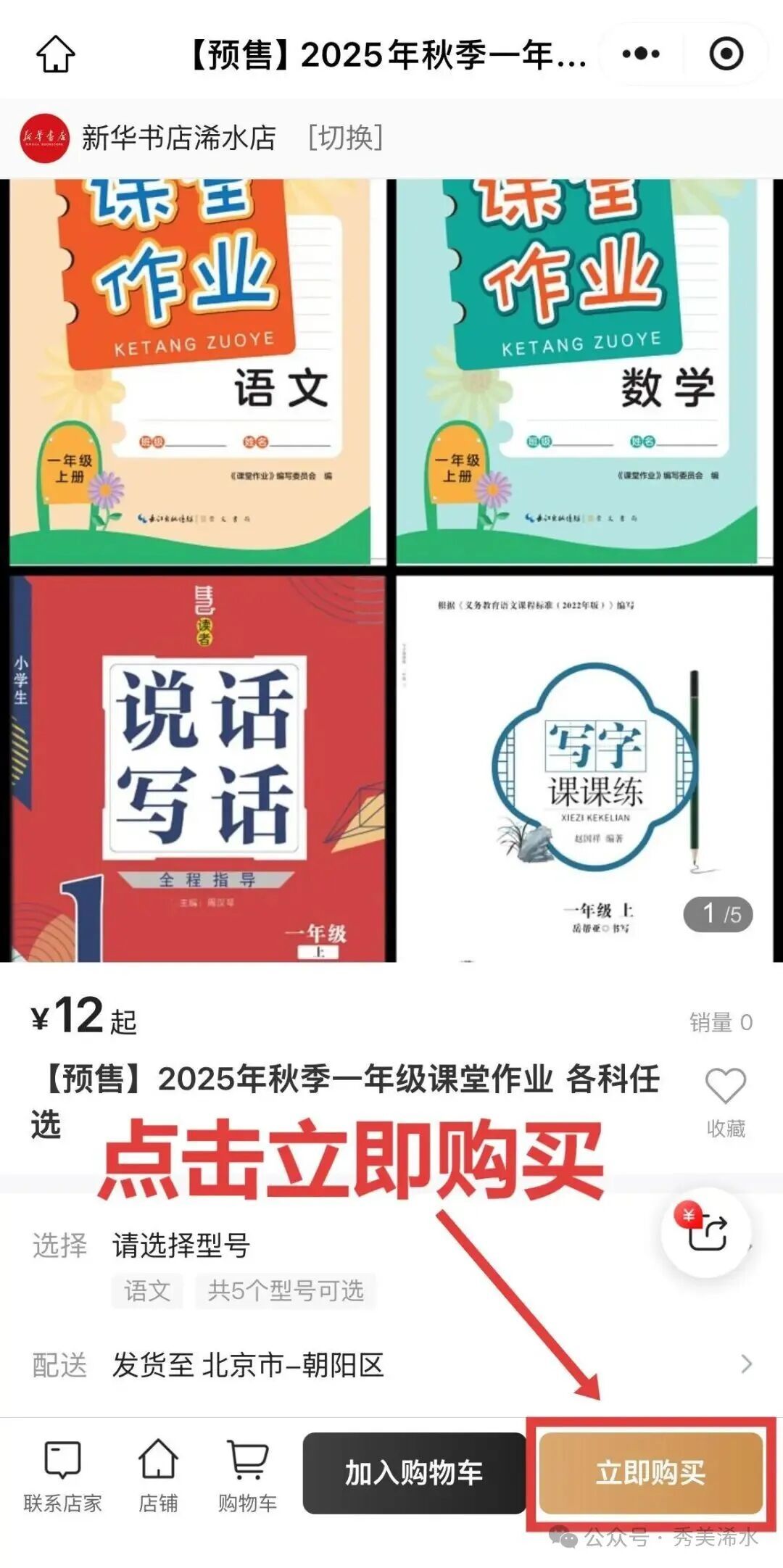Close the mini program with the circle button
Viewport: 783px width, 1568px height.
tap(726, 54)
